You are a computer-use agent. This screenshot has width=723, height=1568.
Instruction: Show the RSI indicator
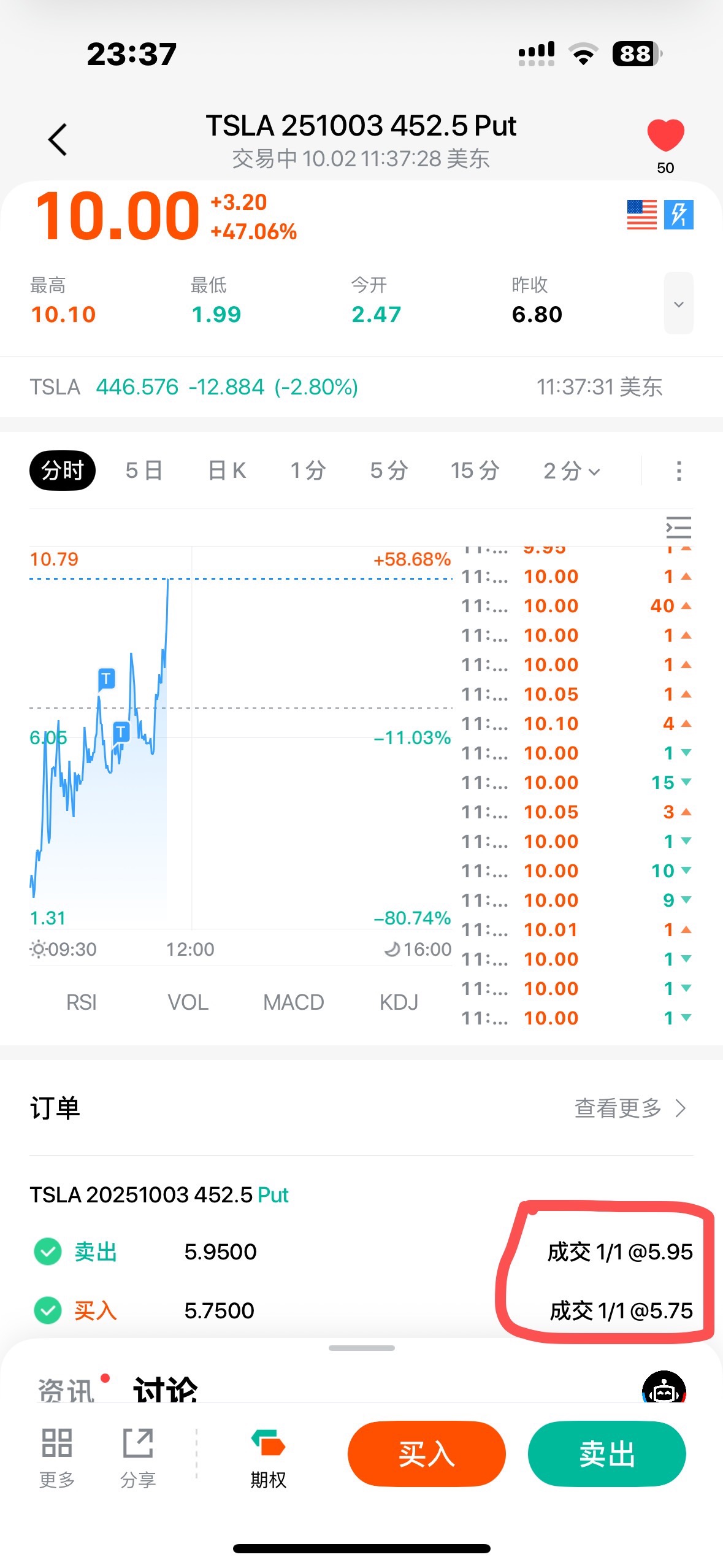82,1002
